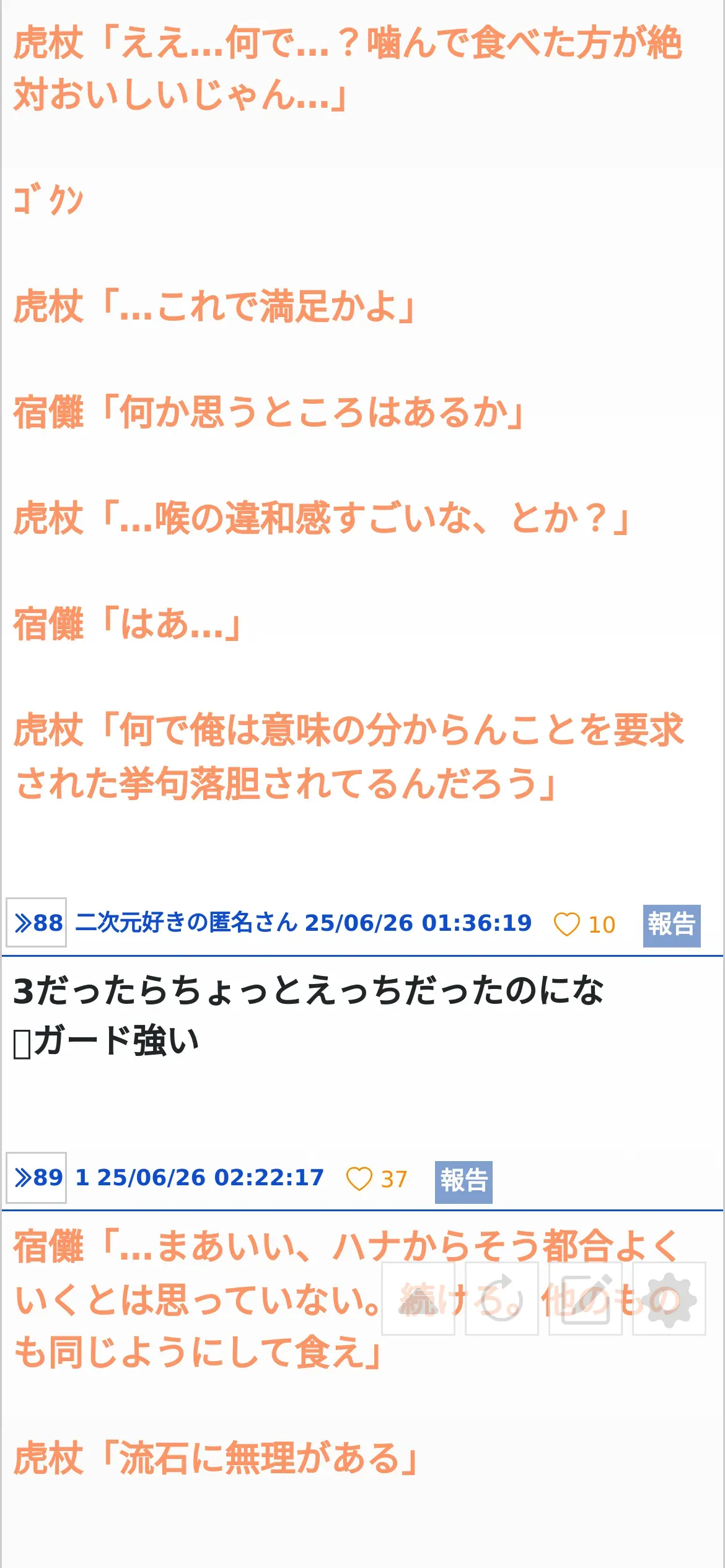Open thread settings via the gear icon
Image resolution: width=725 pixels, height=1568 pixels.
click(669, 1299)
